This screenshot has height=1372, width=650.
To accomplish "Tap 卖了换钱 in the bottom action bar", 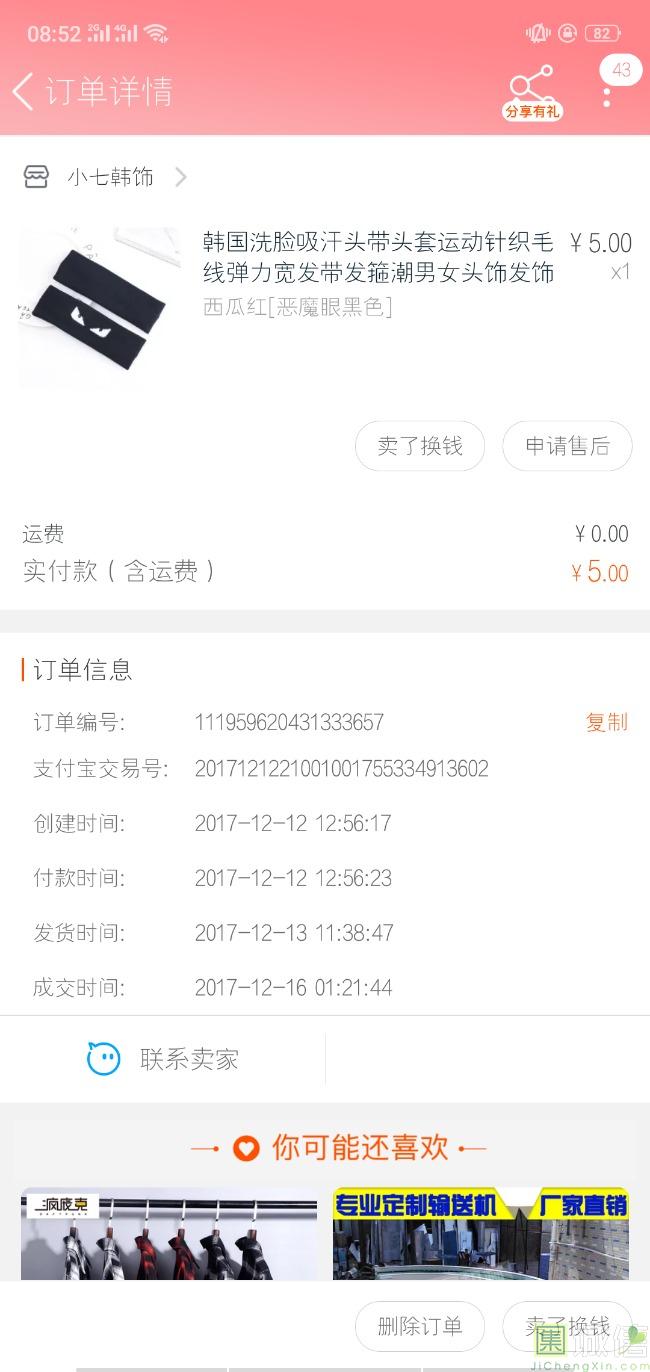I will pos(567,1327).
